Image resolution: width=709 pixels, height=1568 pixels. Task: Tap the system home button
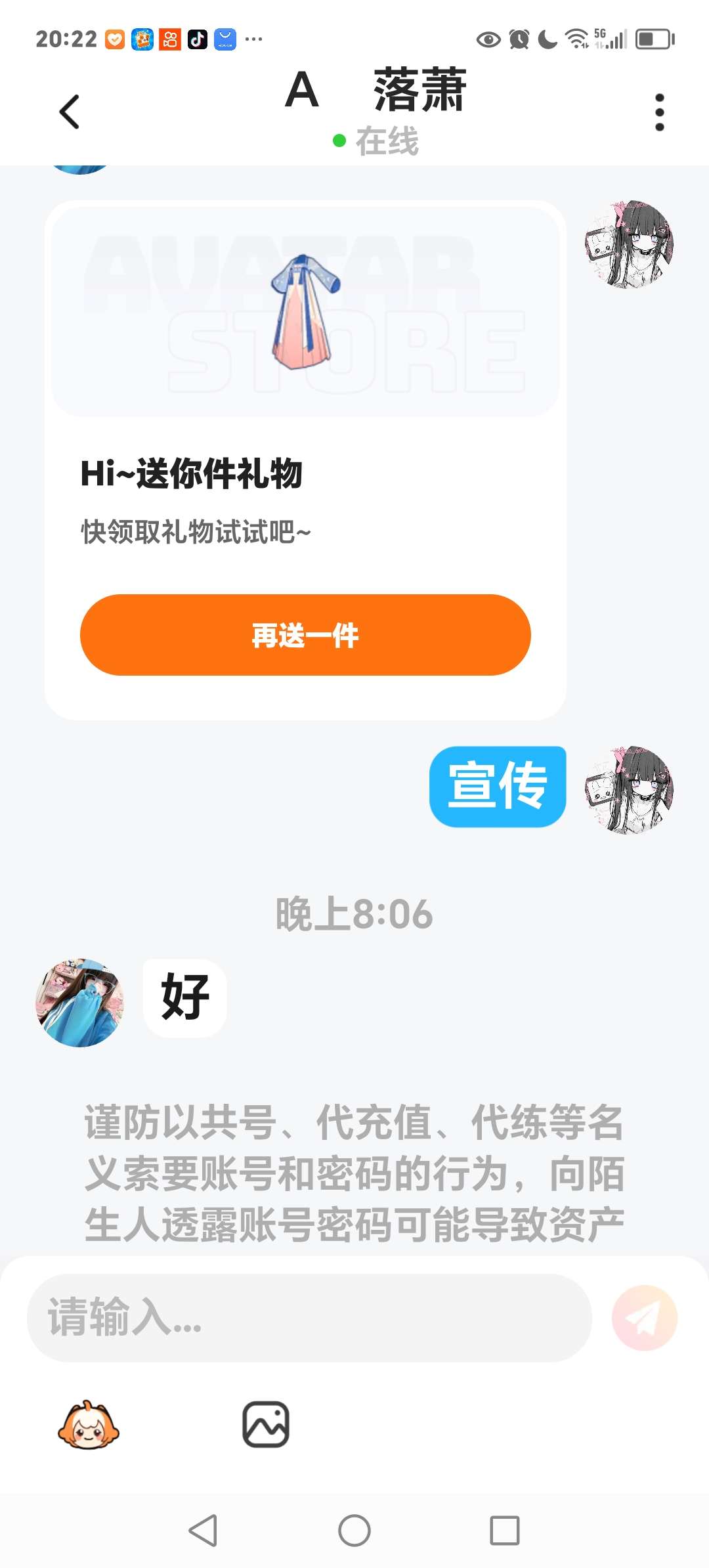[x=354, y=1531]
